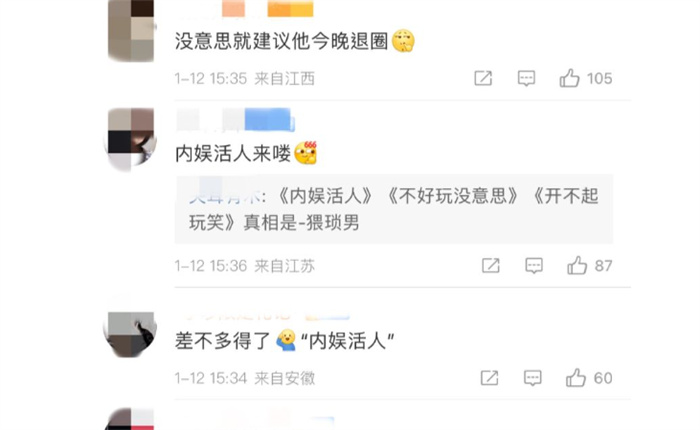Like the comment with 87 likes
700x430 pixels.
tap(578, 265)
